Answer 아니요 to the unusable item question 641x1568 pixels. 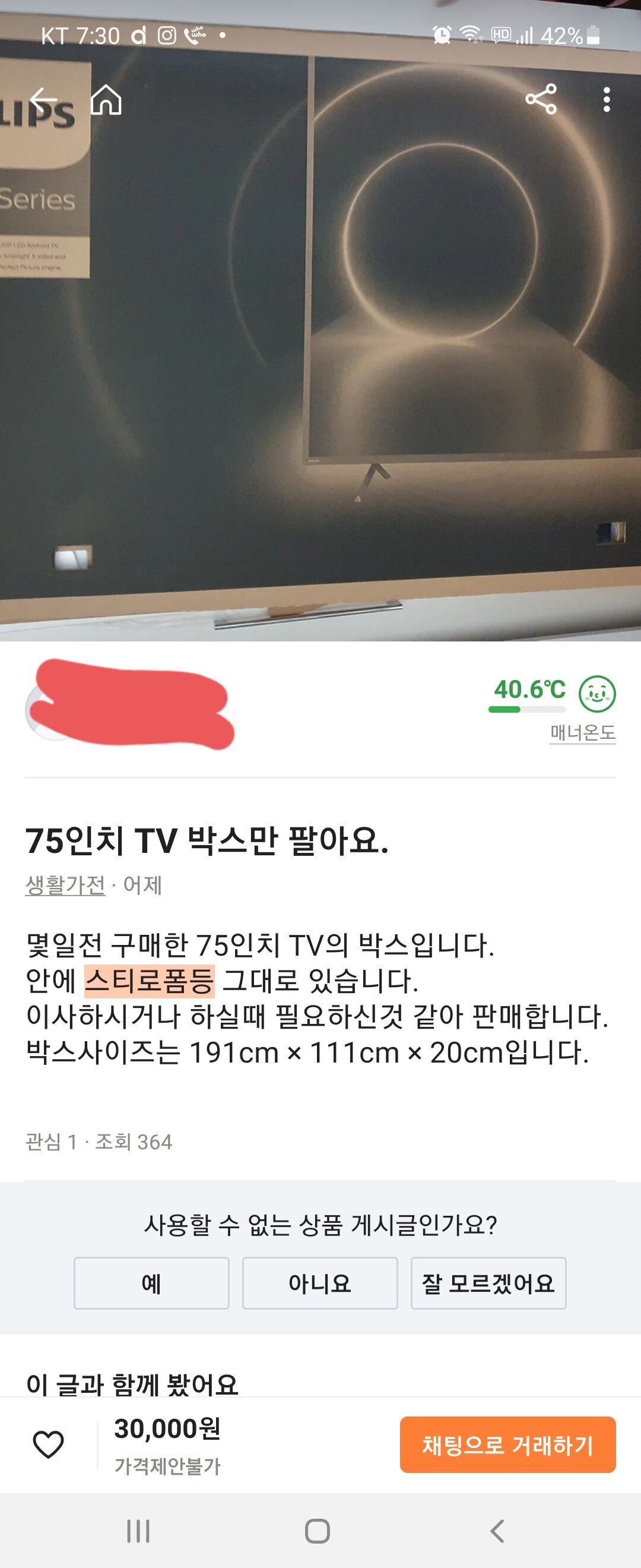[x=320, y=1283]
